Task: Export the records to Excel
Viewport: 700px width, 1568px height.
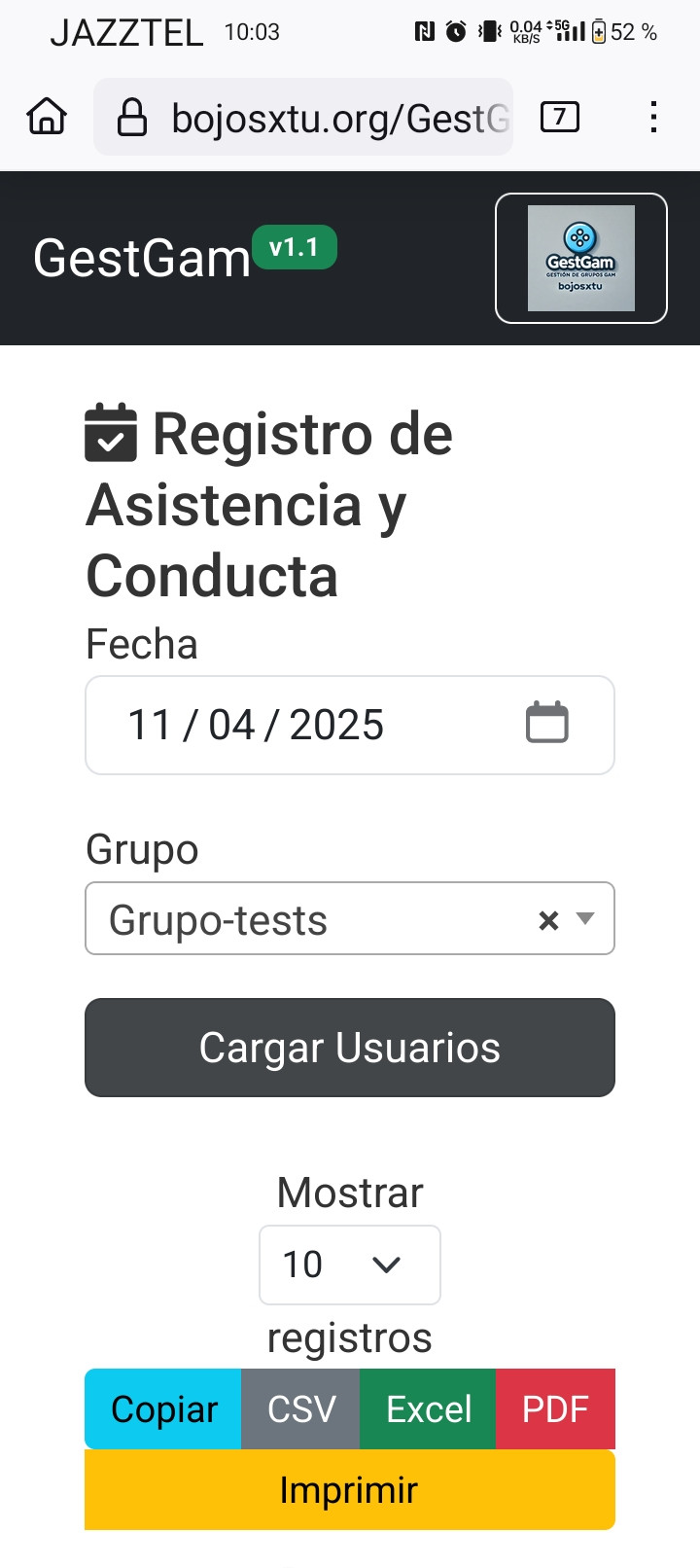Action: point(429,1409)
